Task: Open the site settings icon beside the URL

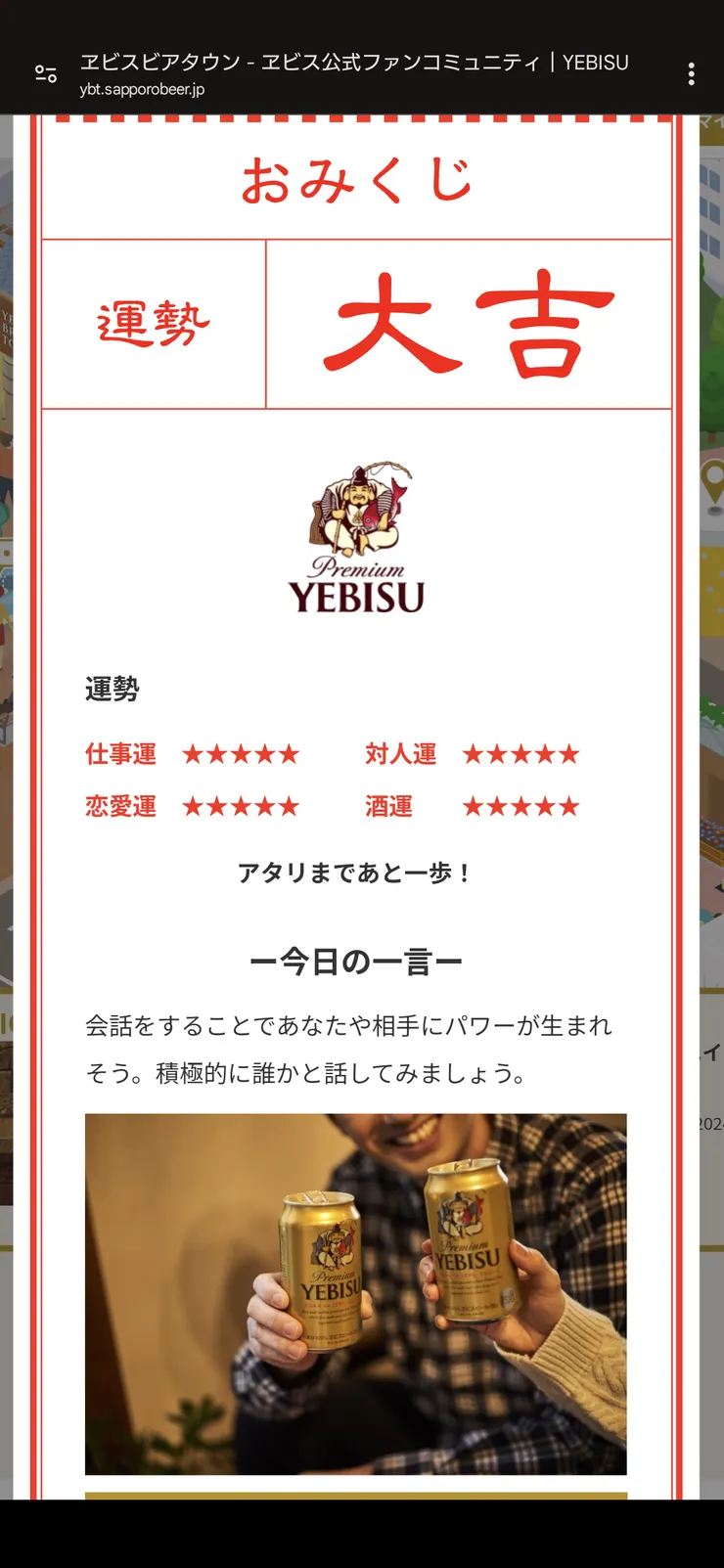Action: pyautogui.click(x=46, y=74)
